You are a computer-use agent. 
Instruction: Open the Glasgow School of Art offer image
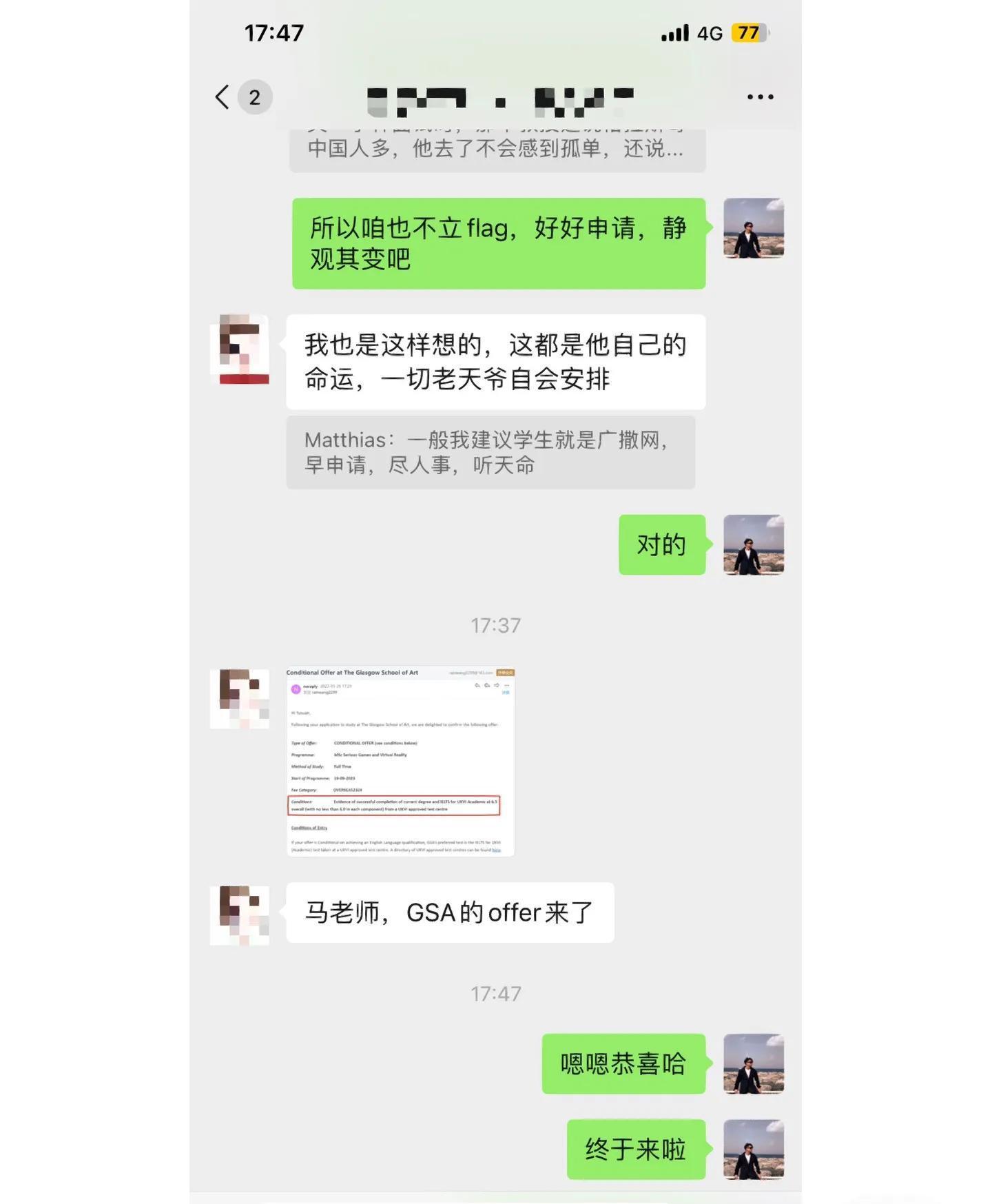click(x=400, y=761)
